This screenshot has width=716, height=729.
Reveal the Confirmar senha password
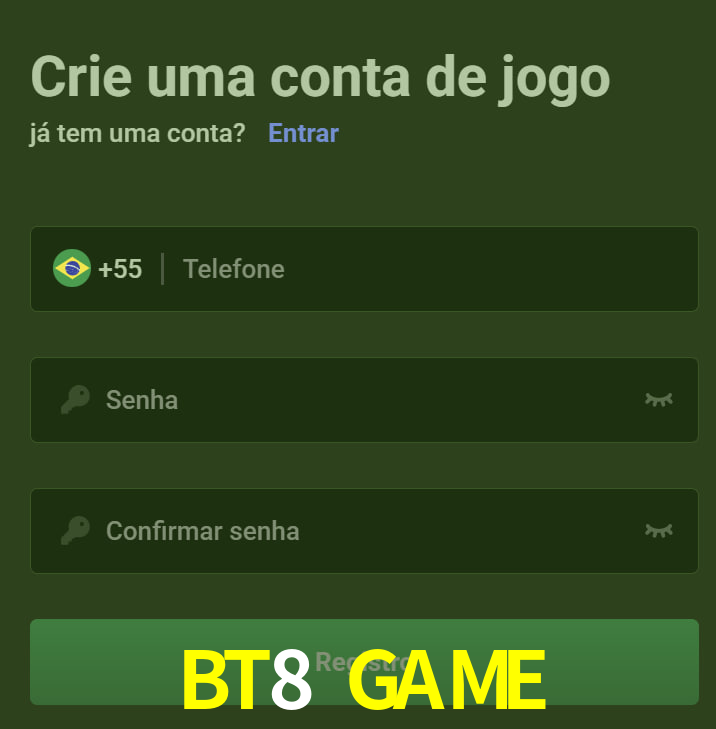click(x=658, y=531)
